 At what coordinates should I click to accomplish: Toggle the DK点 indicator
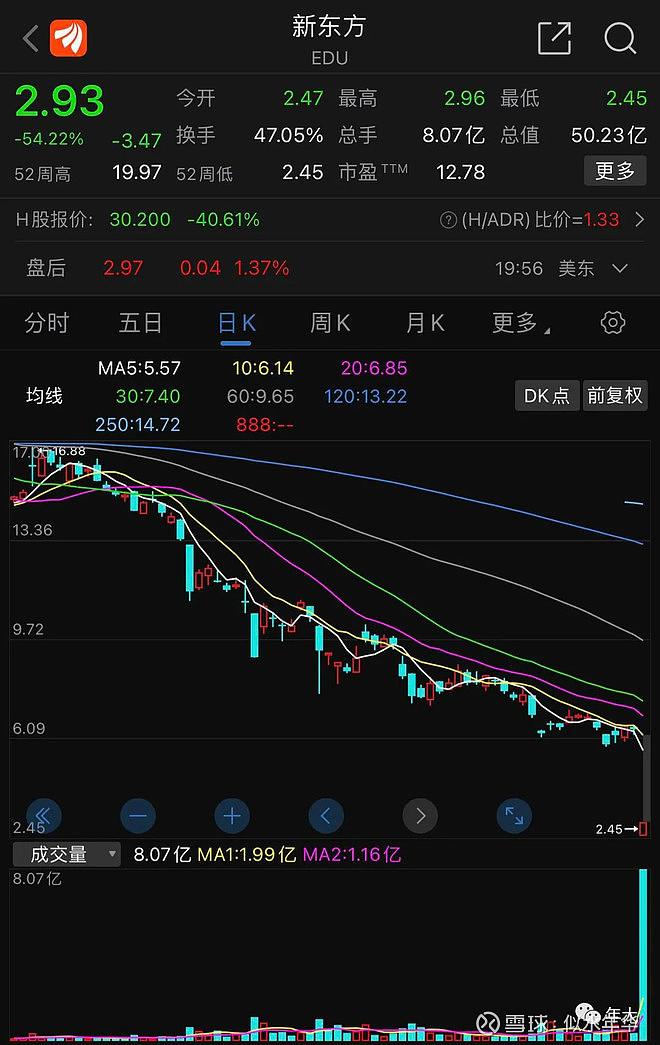point(546,395)
